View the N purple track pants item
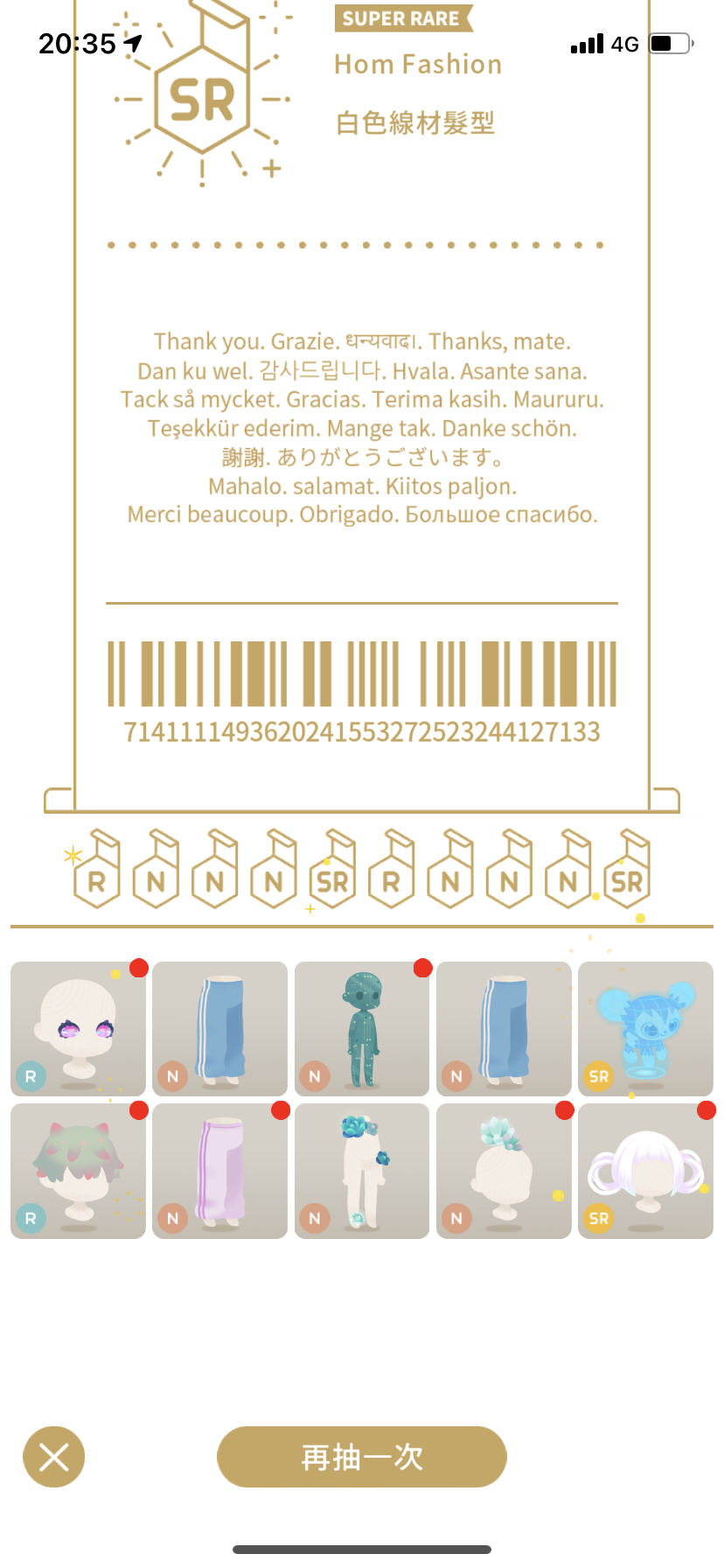 (219, 1171)
